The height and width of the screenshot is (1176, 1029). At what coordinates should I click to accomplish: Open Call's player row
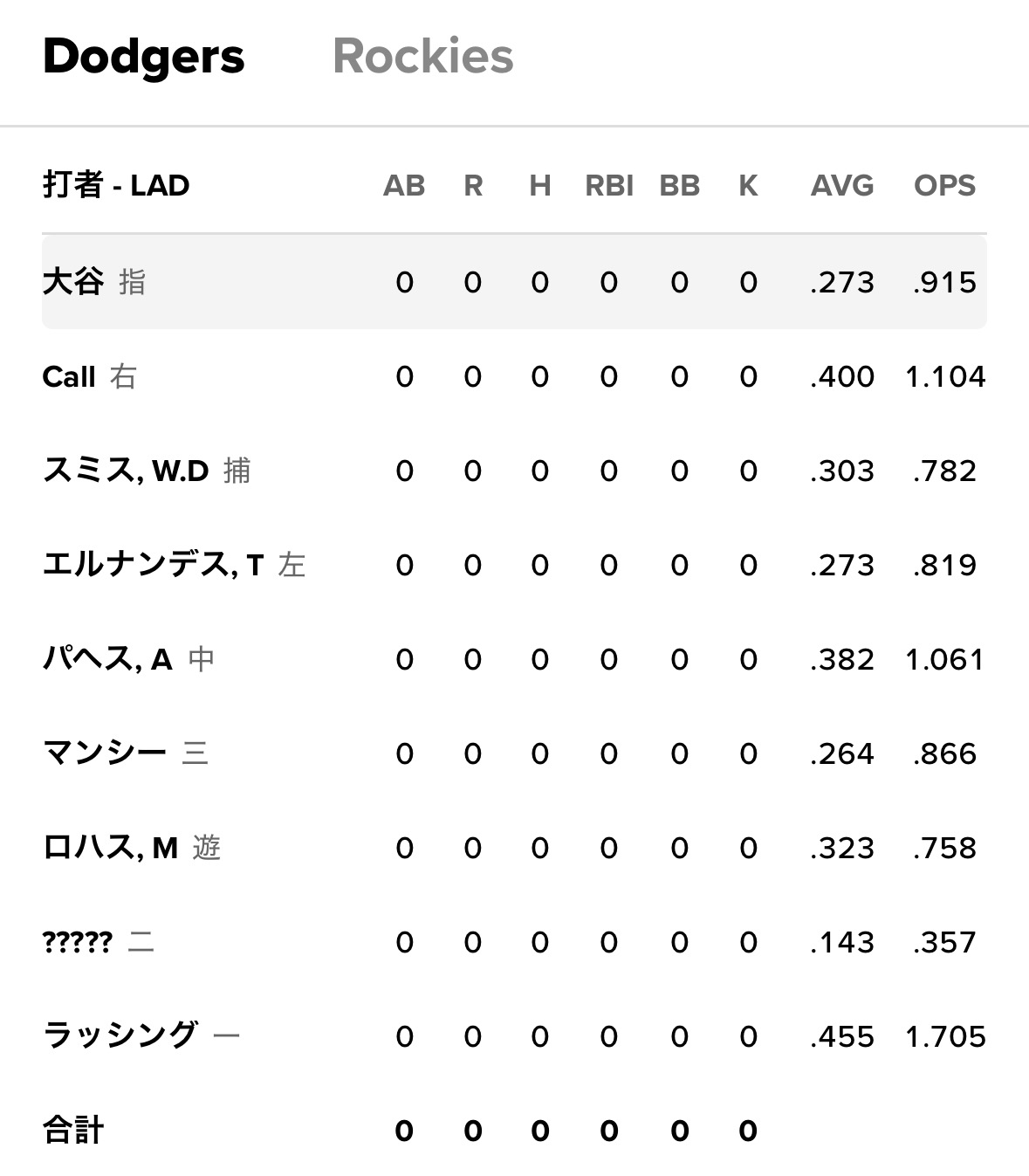click(x=69, y=376)
